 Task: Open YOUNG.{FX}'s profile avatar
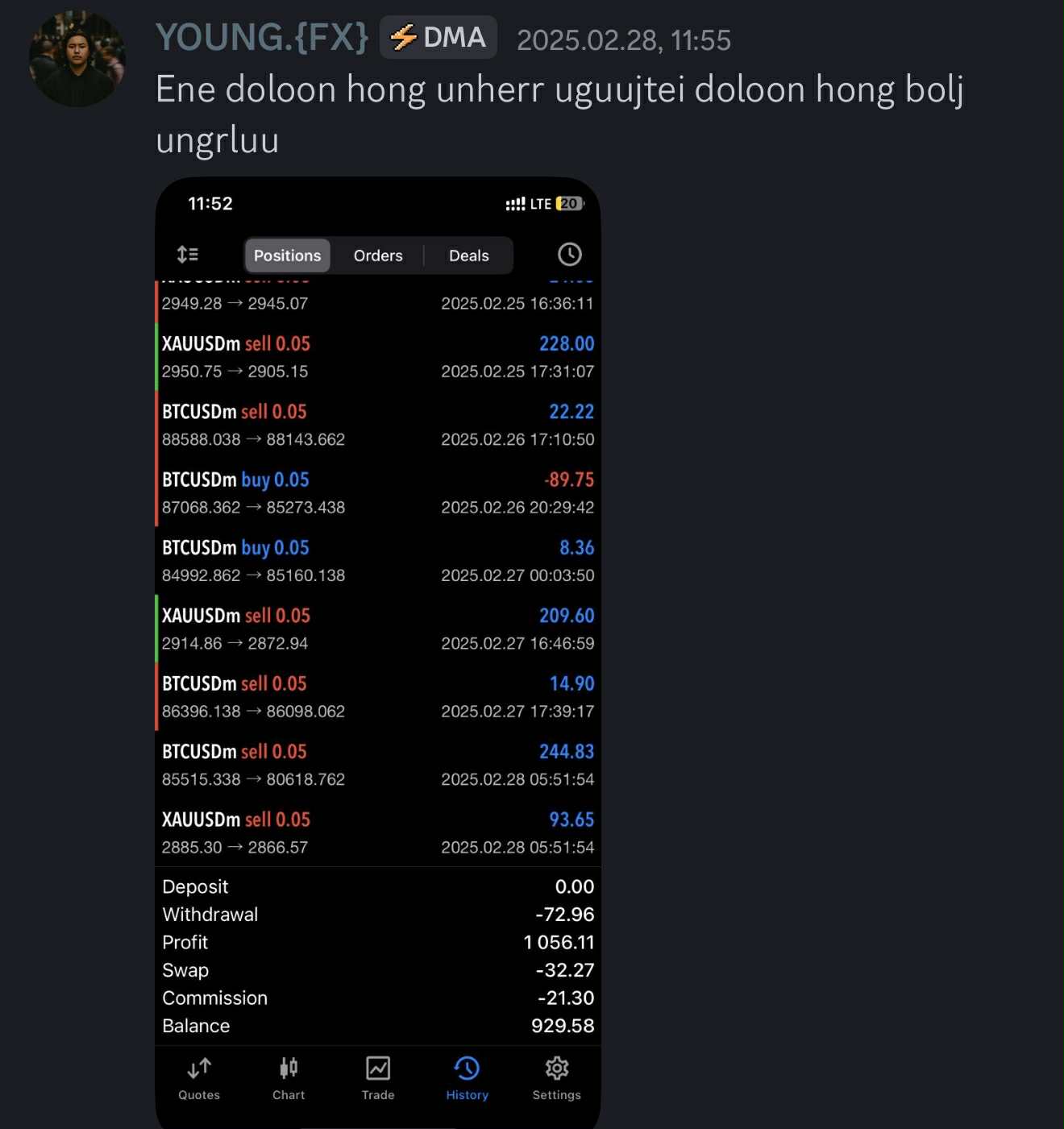click(x=77, y=59)
